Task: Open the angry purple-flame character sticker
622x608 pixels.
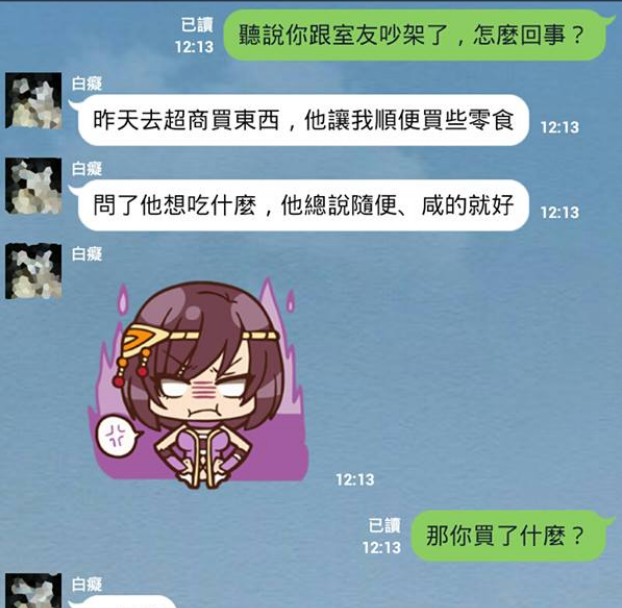Action: pyautogui.click(x=198, y=380)
